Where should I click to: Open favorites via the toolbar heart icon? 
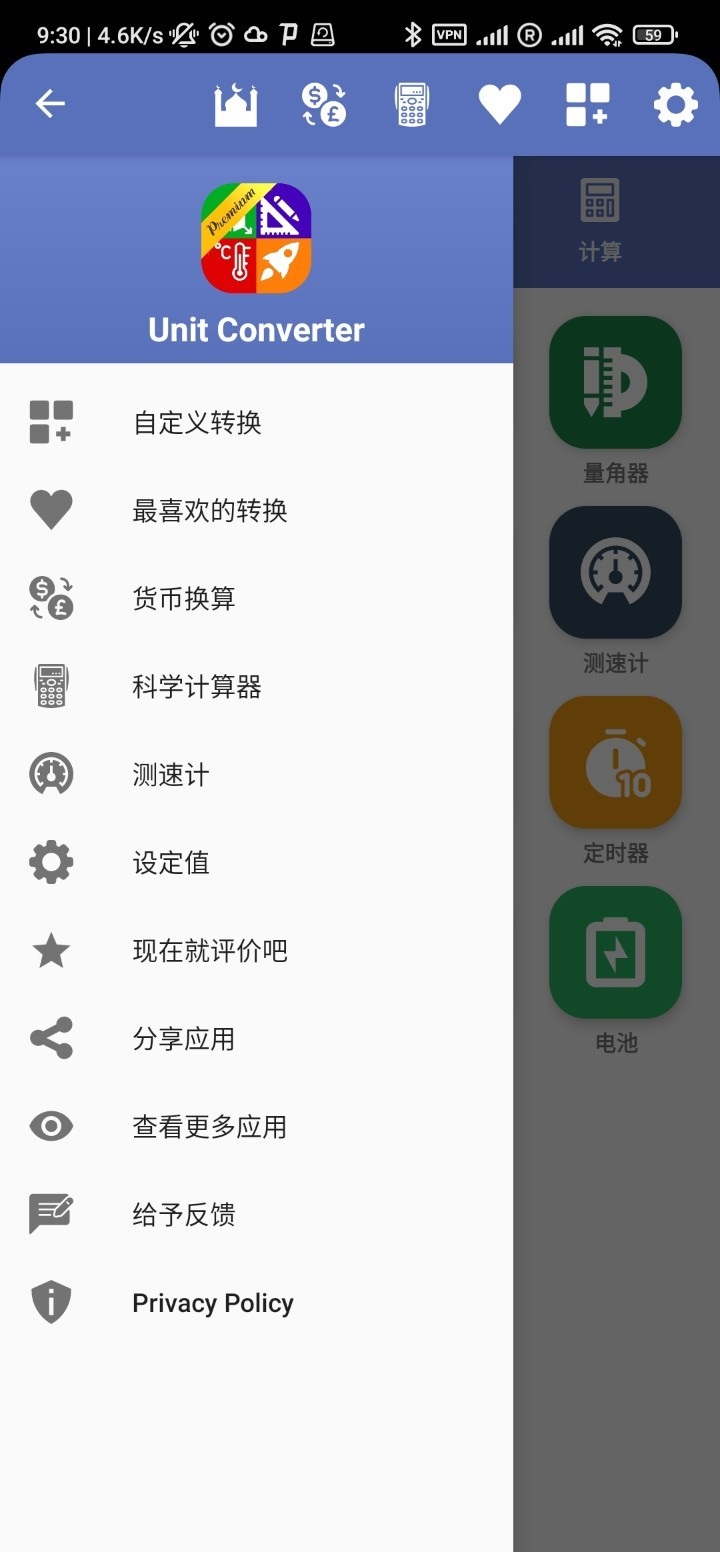tap(499, 104)
